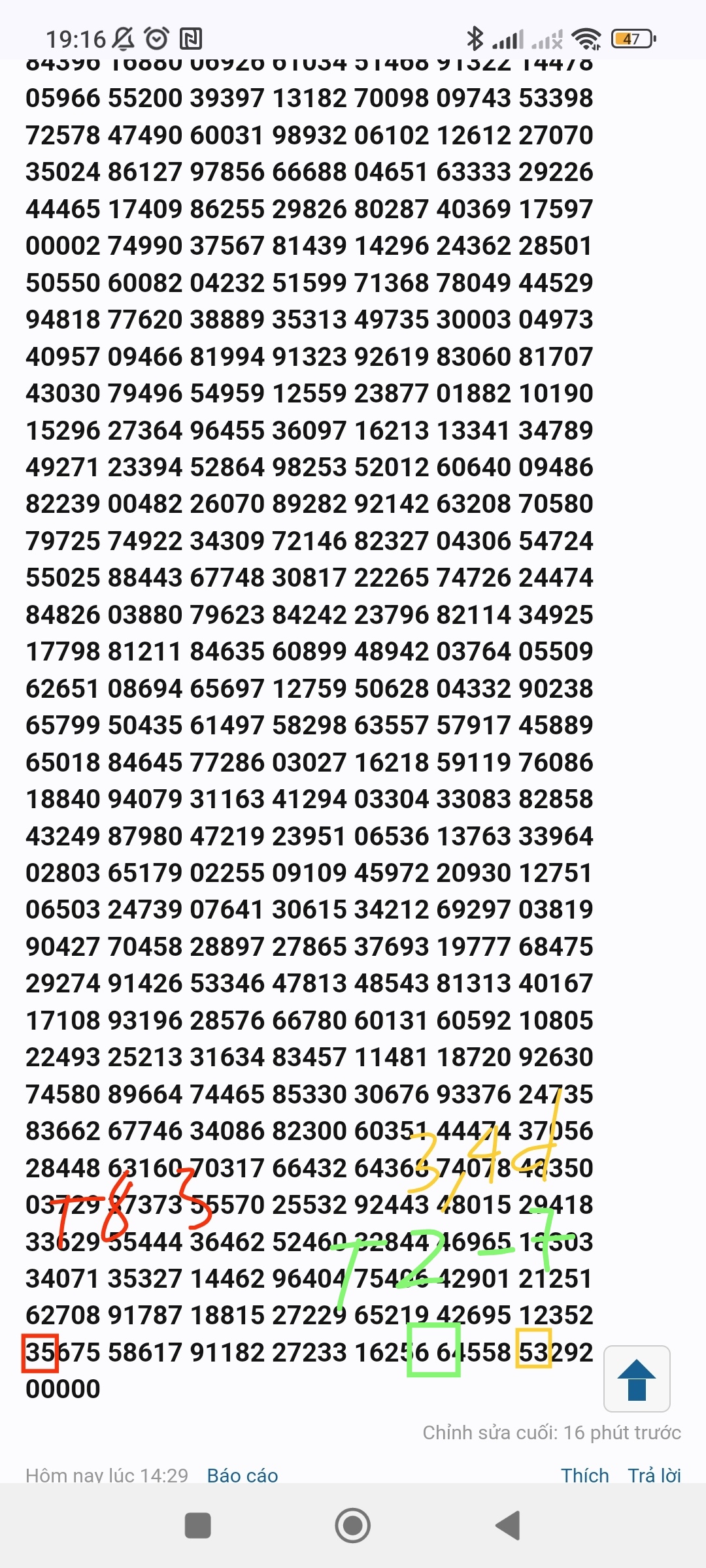Open the Báo cáo report link
This screenshot has height=1568, width=706.
coord(243,1475)
